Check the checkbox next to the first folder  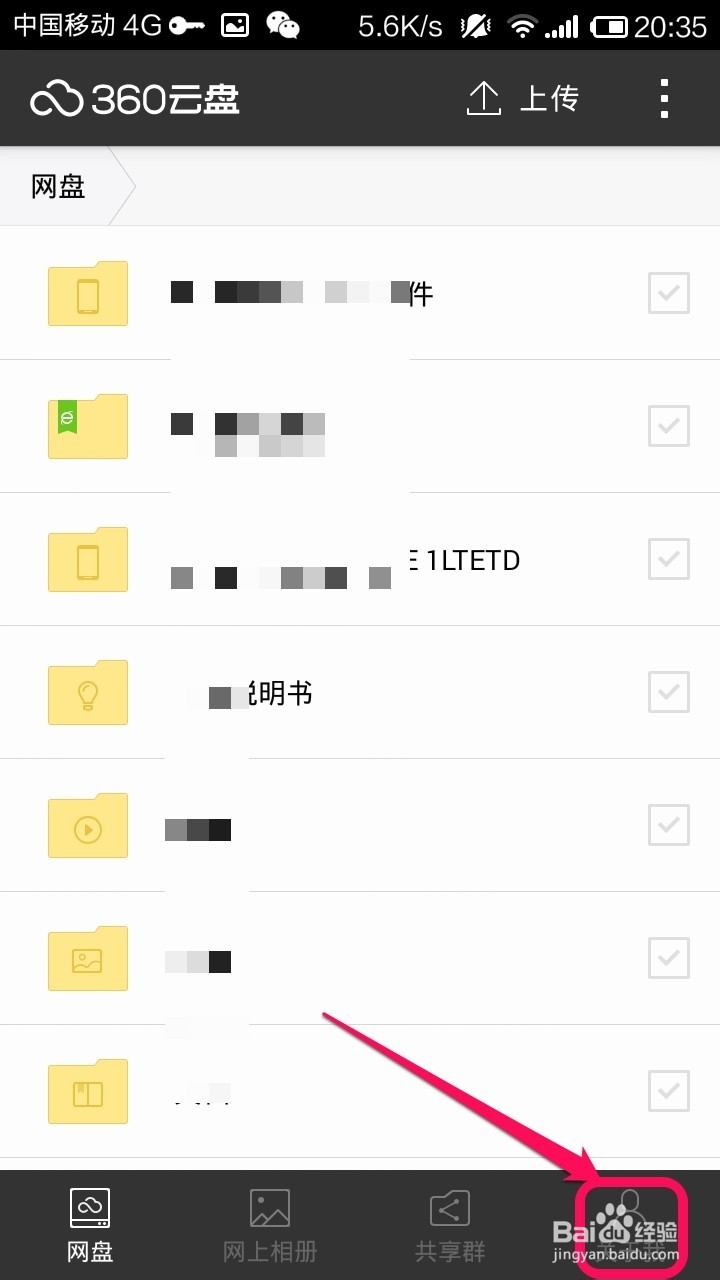668,294
